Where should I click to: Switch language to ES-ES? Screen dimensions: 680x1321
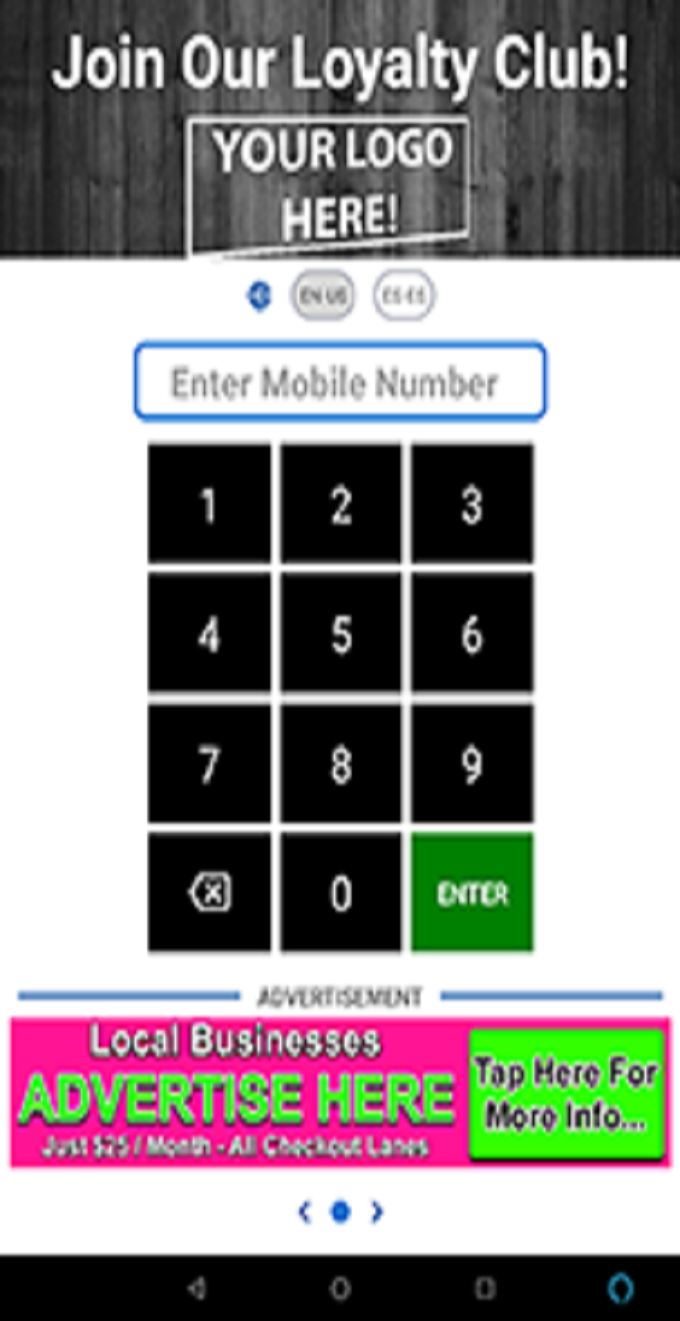tap(404, 296)
